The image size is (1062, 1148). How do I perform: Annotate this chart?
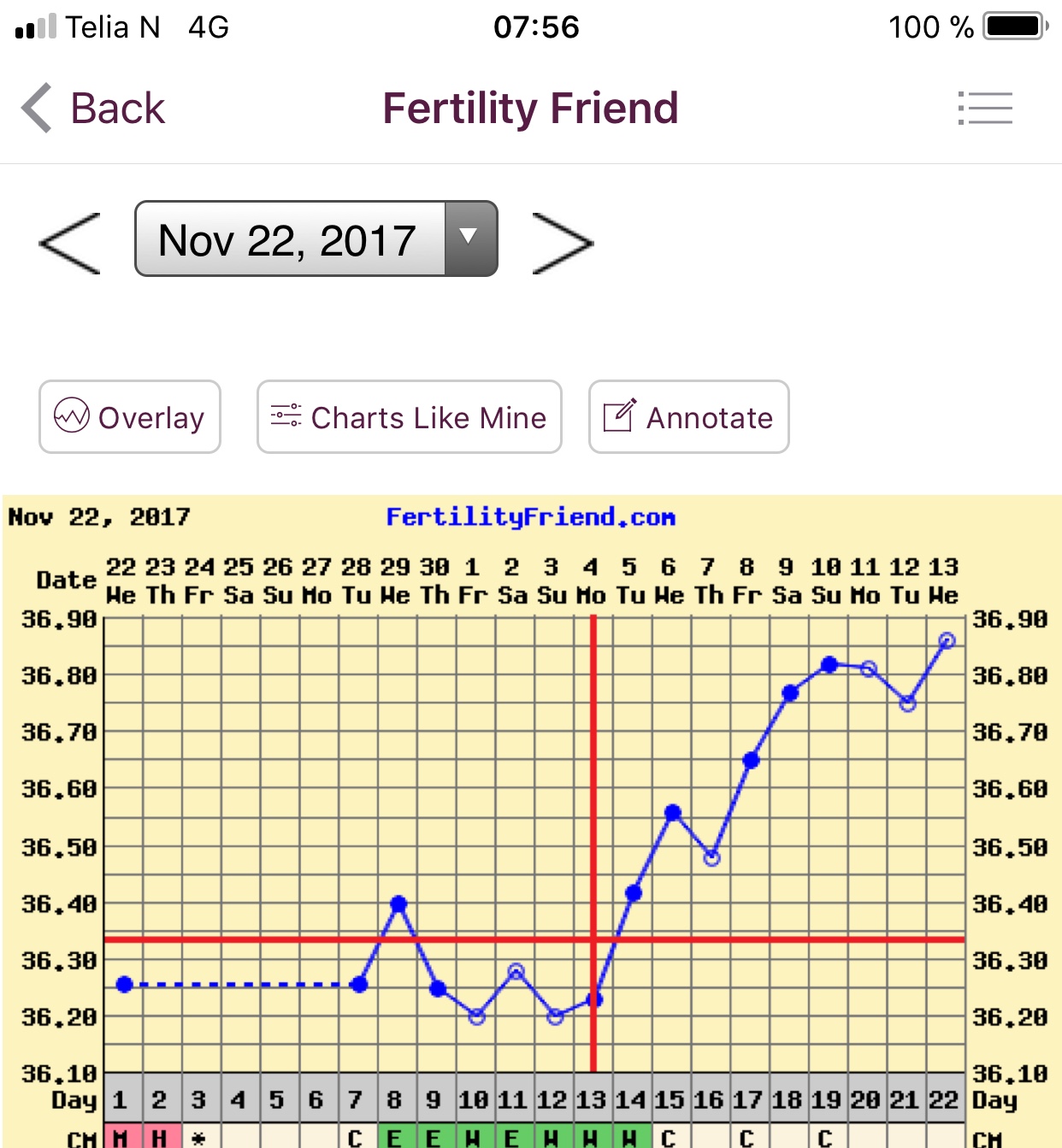[x=688, y=417]
